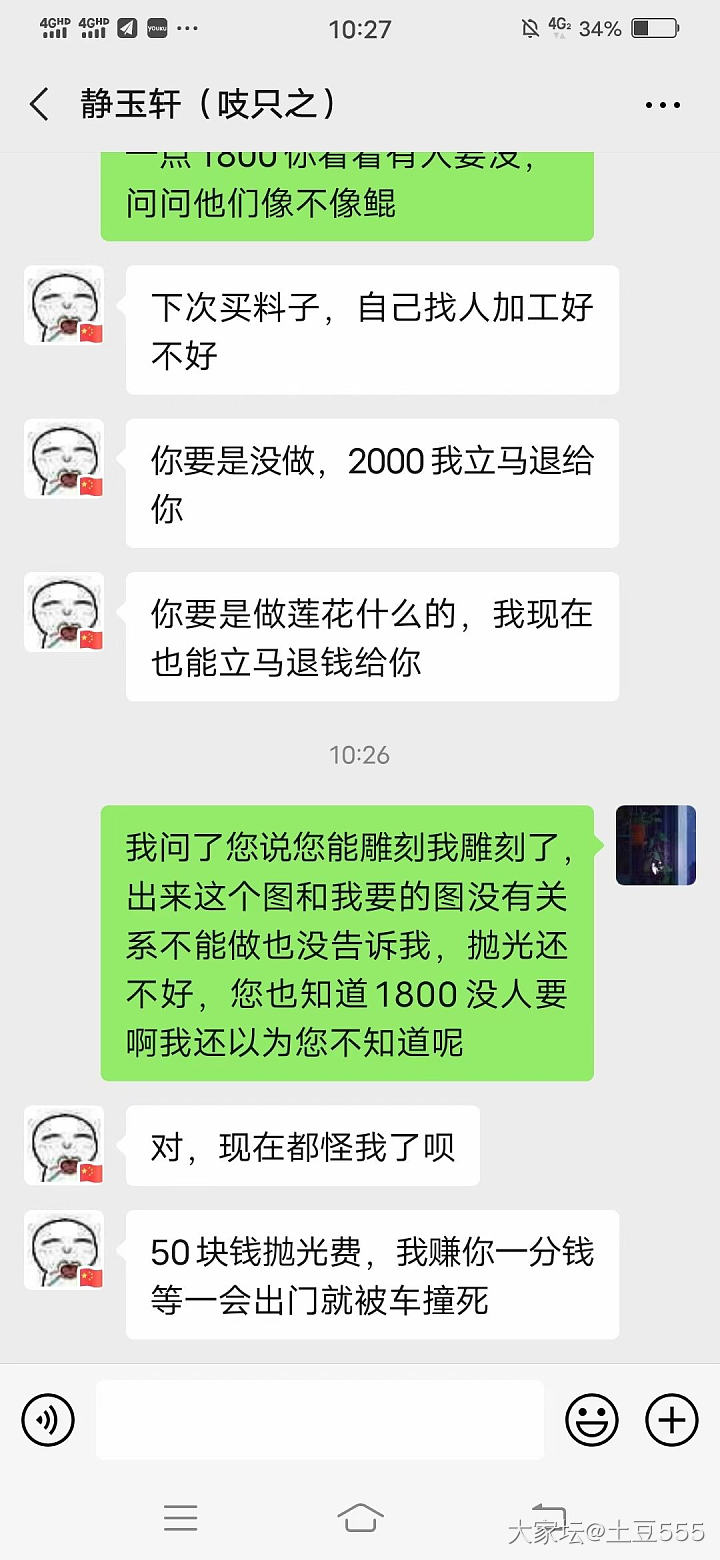The image size is (720, 1560).
Task: Focus the message text field
Action: pos(320,1419)
